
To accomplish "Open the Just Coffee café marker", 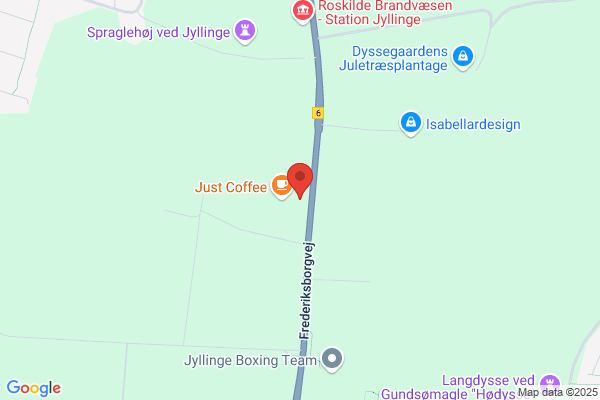I will tap(281, 186).
